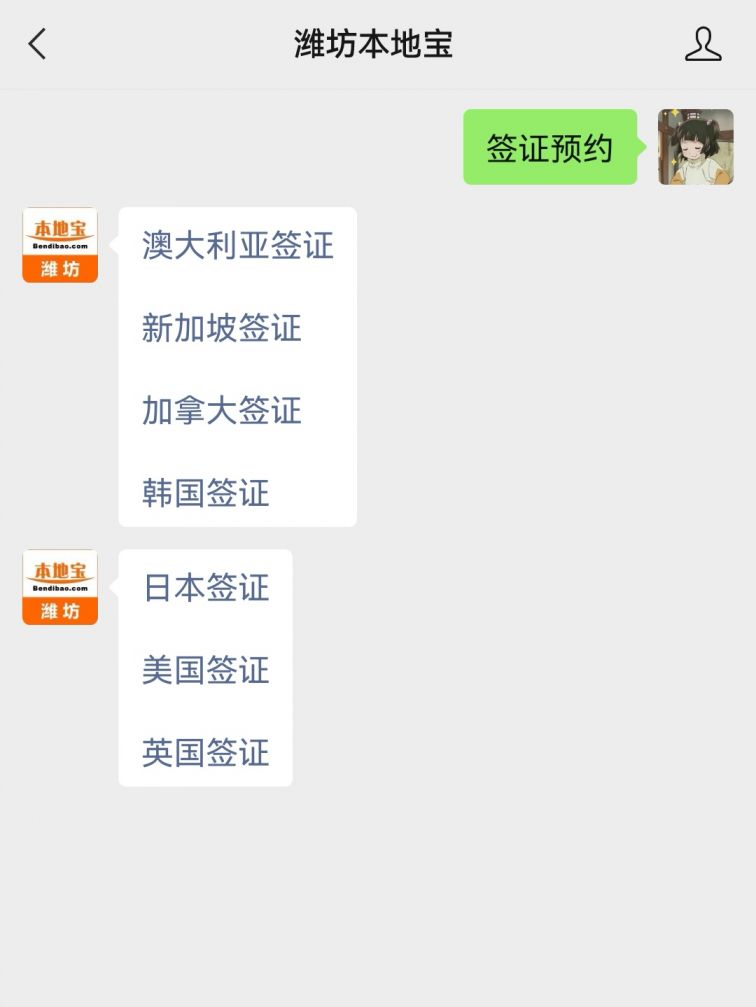Open the 美国签证 link
The image size is (756, 1007).
pyautogui.click(x=205, y=670)
